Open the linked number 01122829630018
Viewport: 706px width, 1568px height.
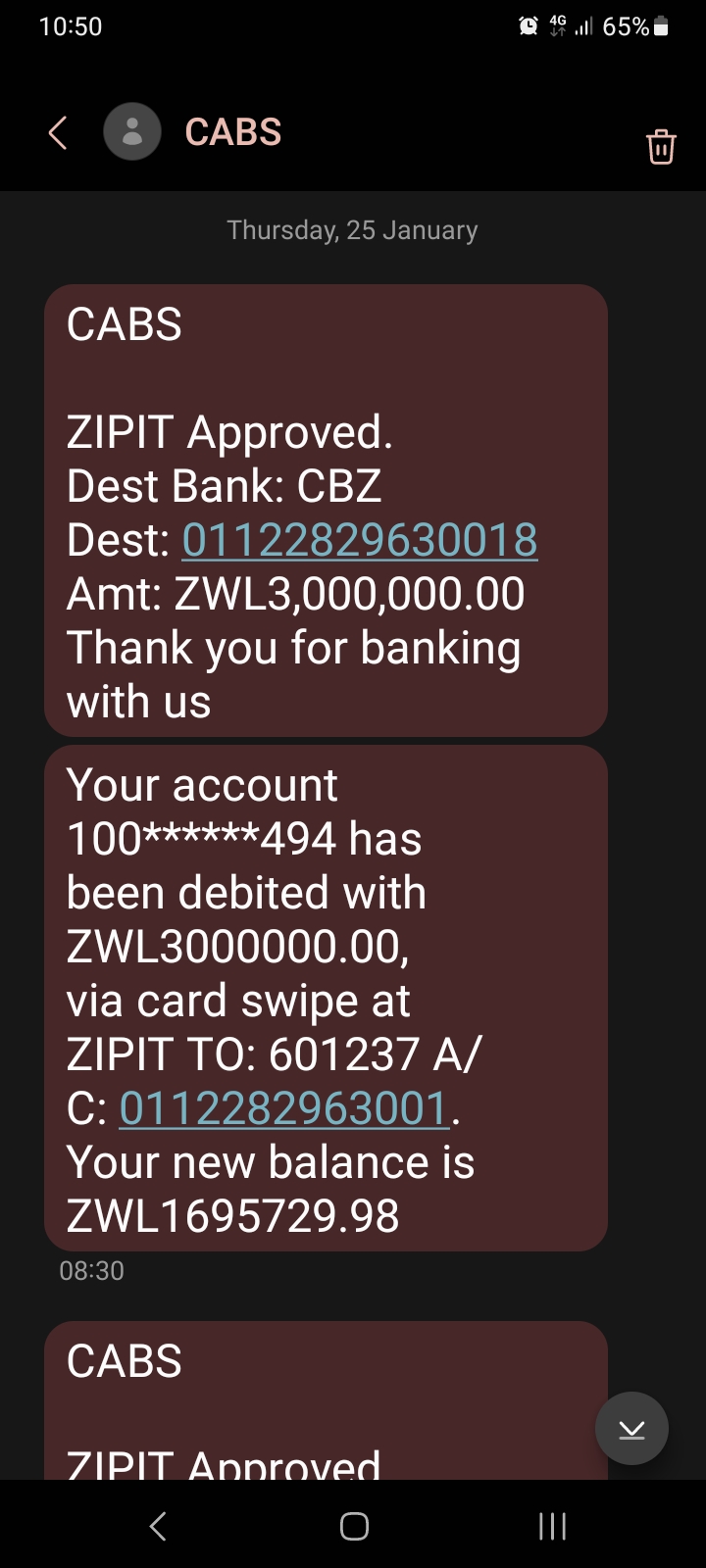360,540
